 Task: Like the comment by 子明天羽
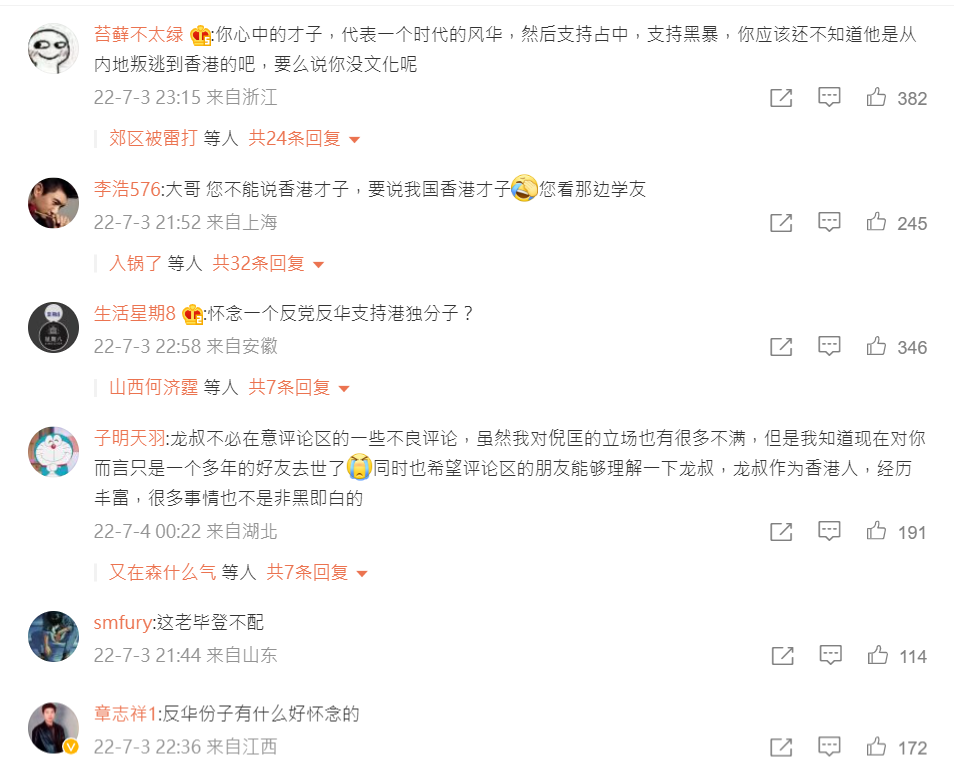877,532
